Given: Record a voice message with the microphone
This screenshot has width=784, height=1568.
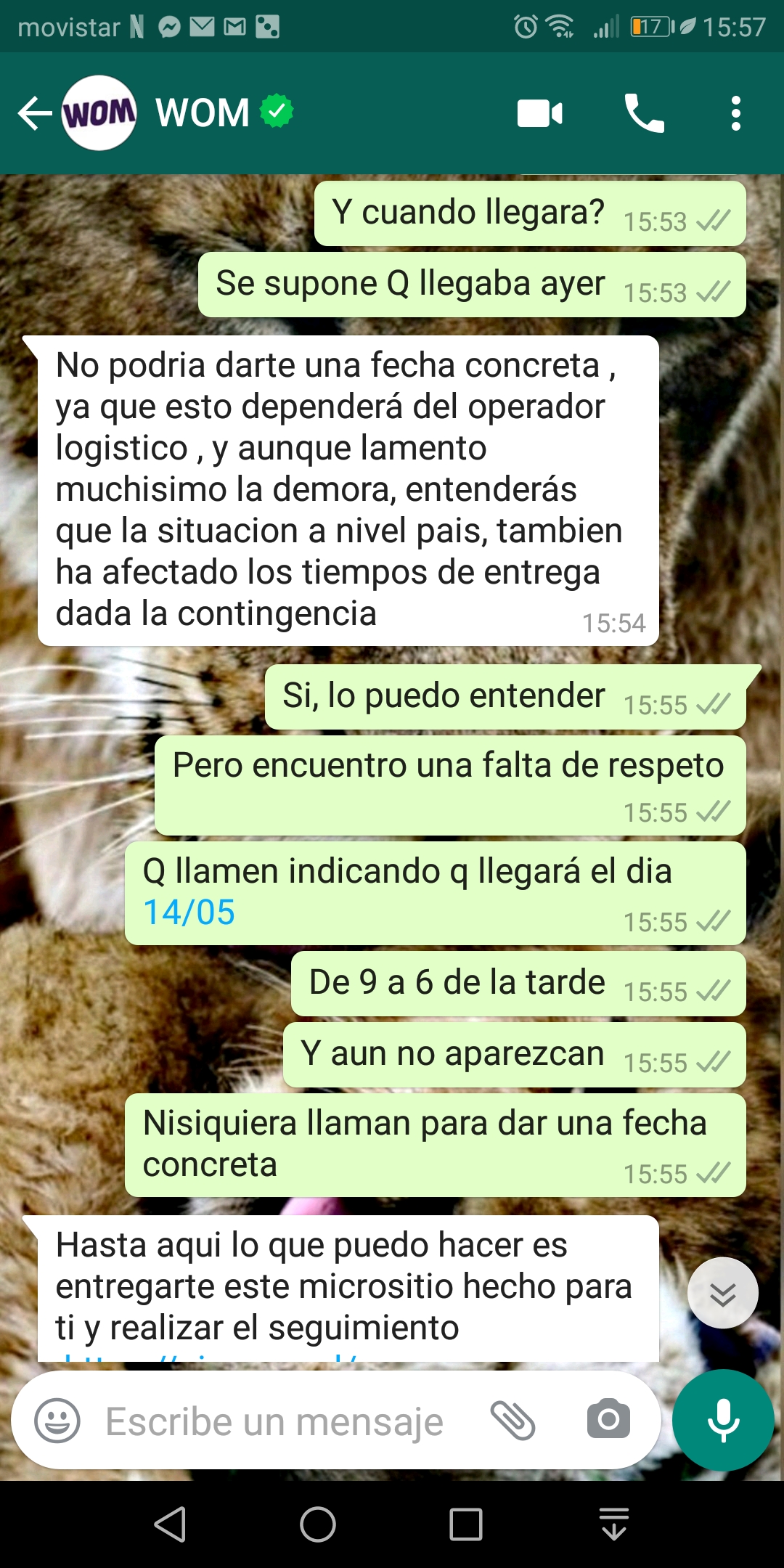Looking at the screenshot, I should click(723, 1421).
